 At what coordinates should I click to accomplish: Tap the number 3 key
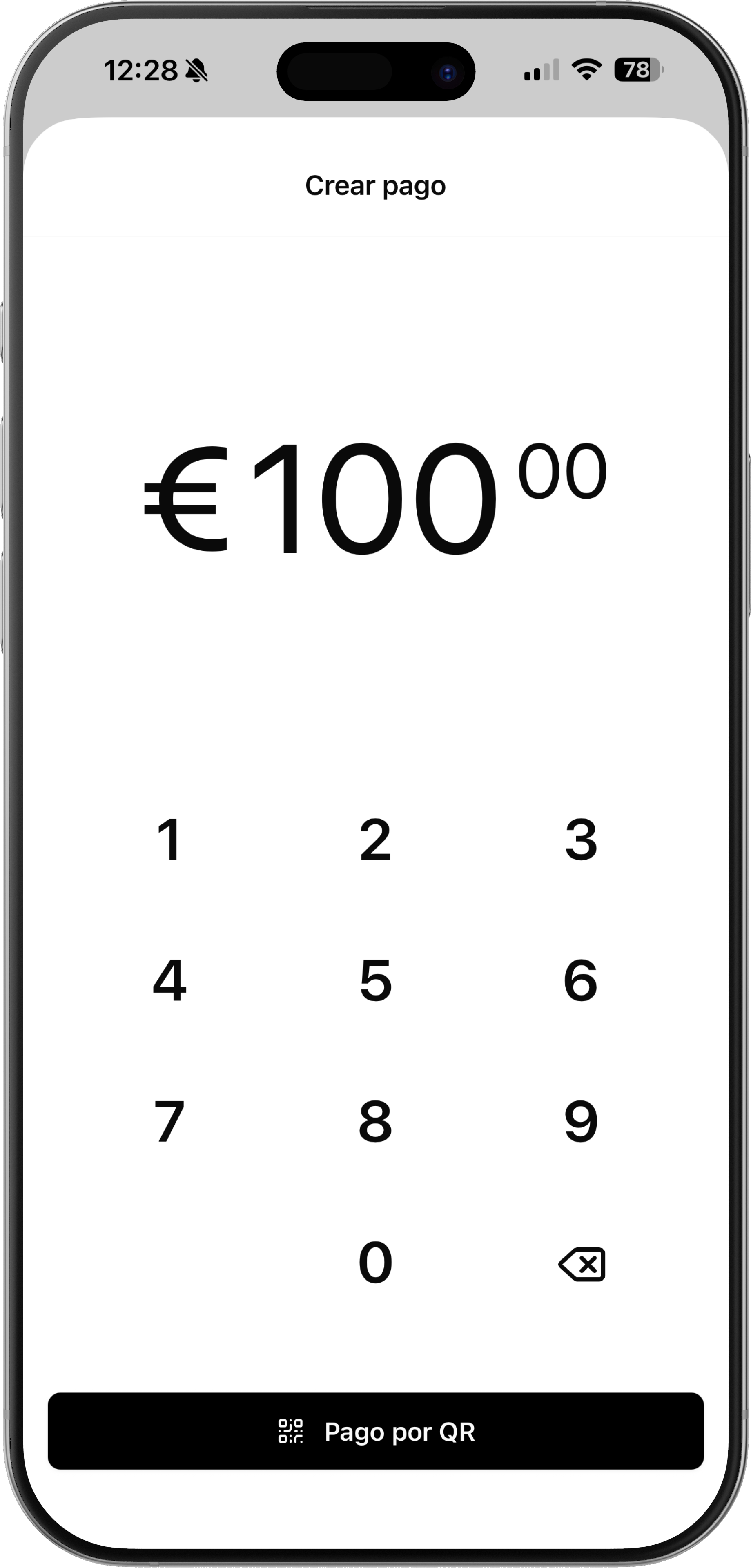pos(581,841)
